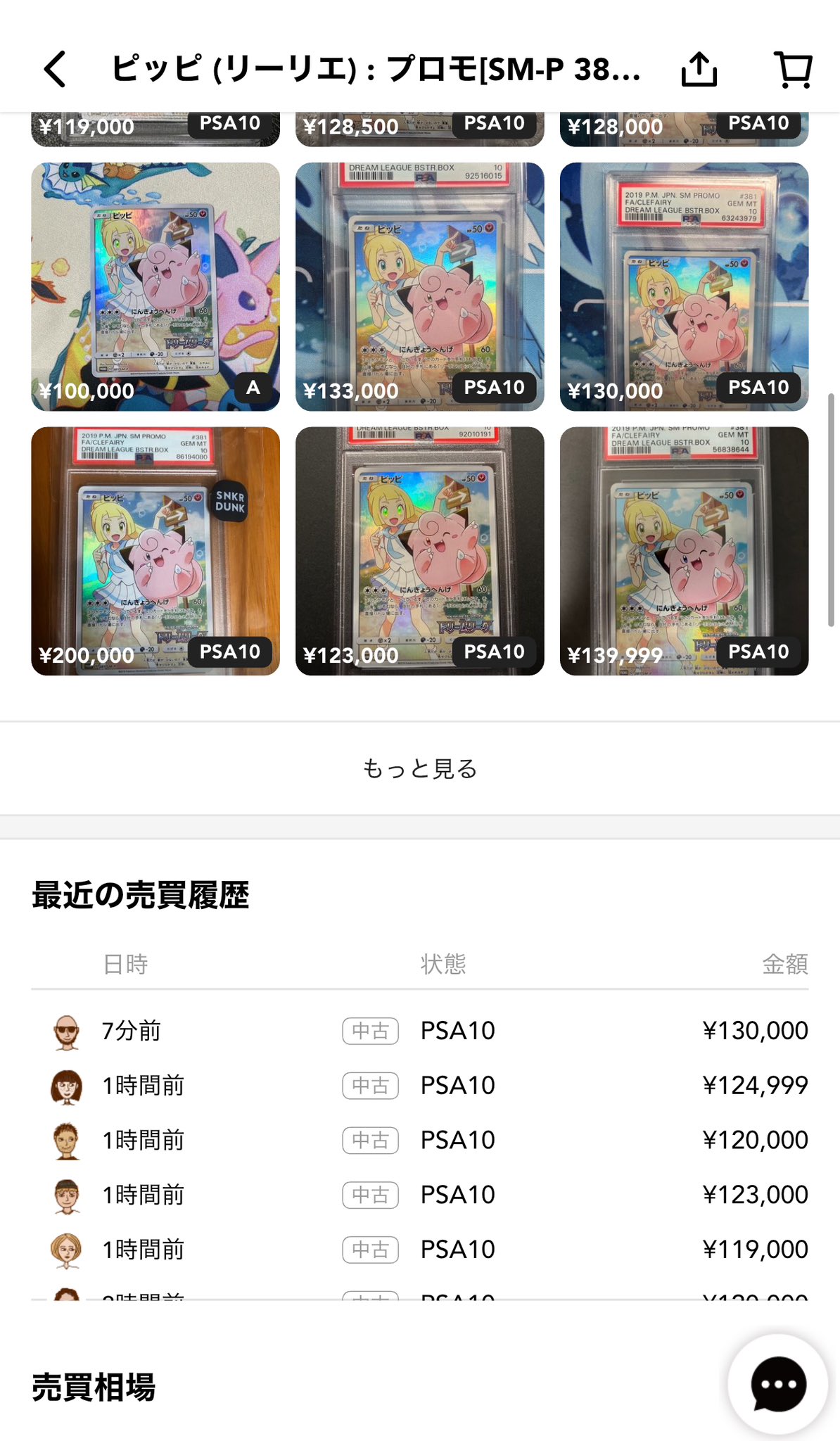Open the shopping cart
Image resolution: width=840 pixels, height=1441 pixels.
click(x=793, y=69)
